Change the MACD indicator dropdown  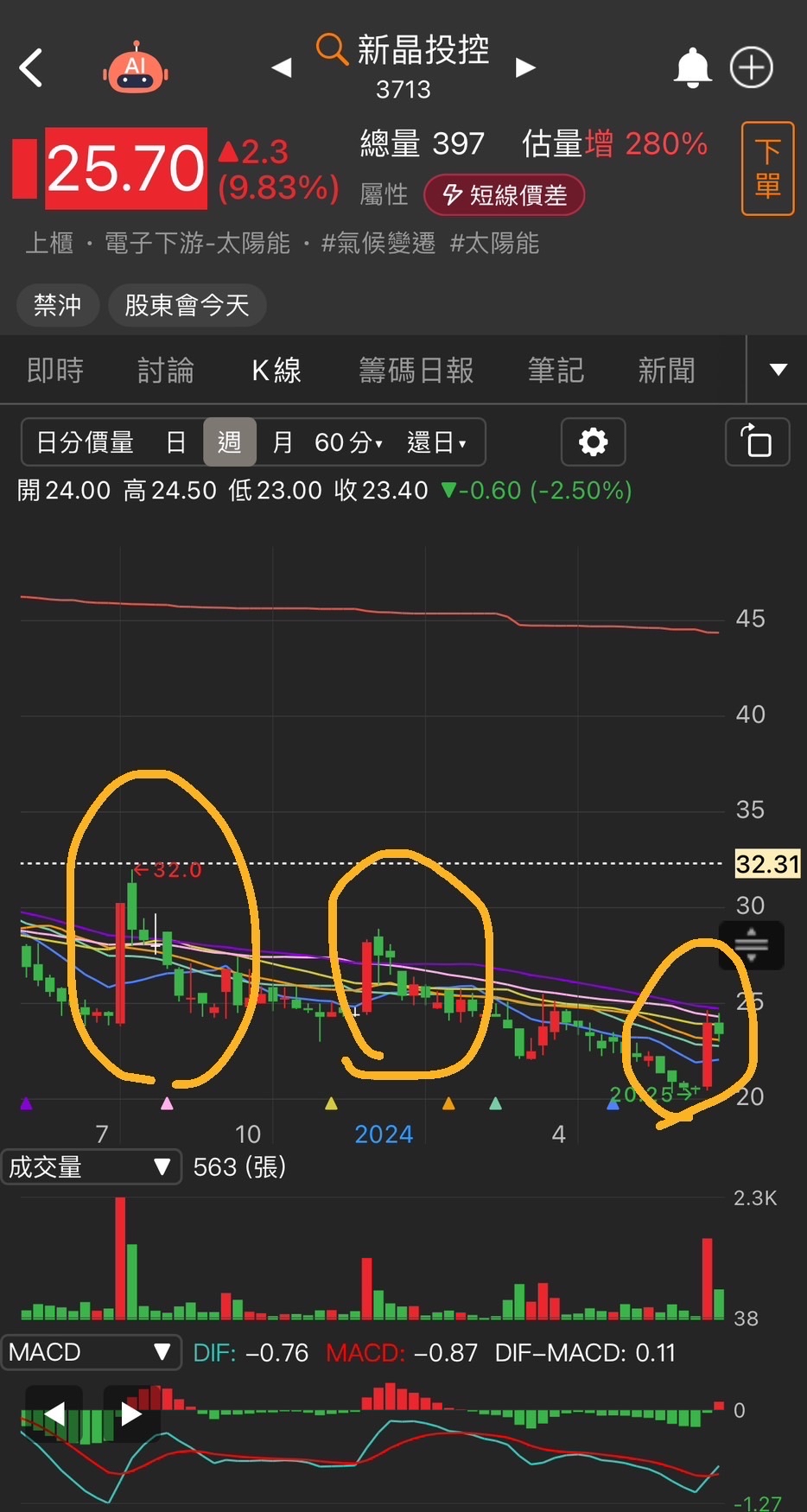[x=91, y=1352]
